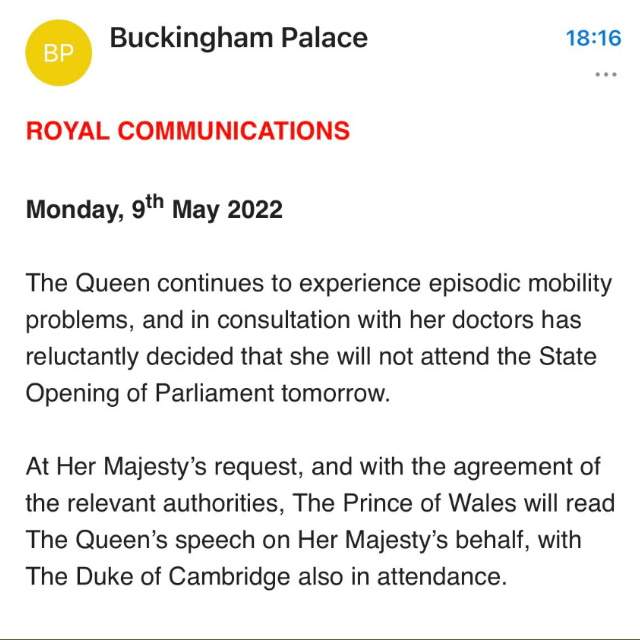Viewport: 640px width, 640px height.
Task: Open the three-dot more options menu
Action: pyautogui.click(x=606, y=74)
